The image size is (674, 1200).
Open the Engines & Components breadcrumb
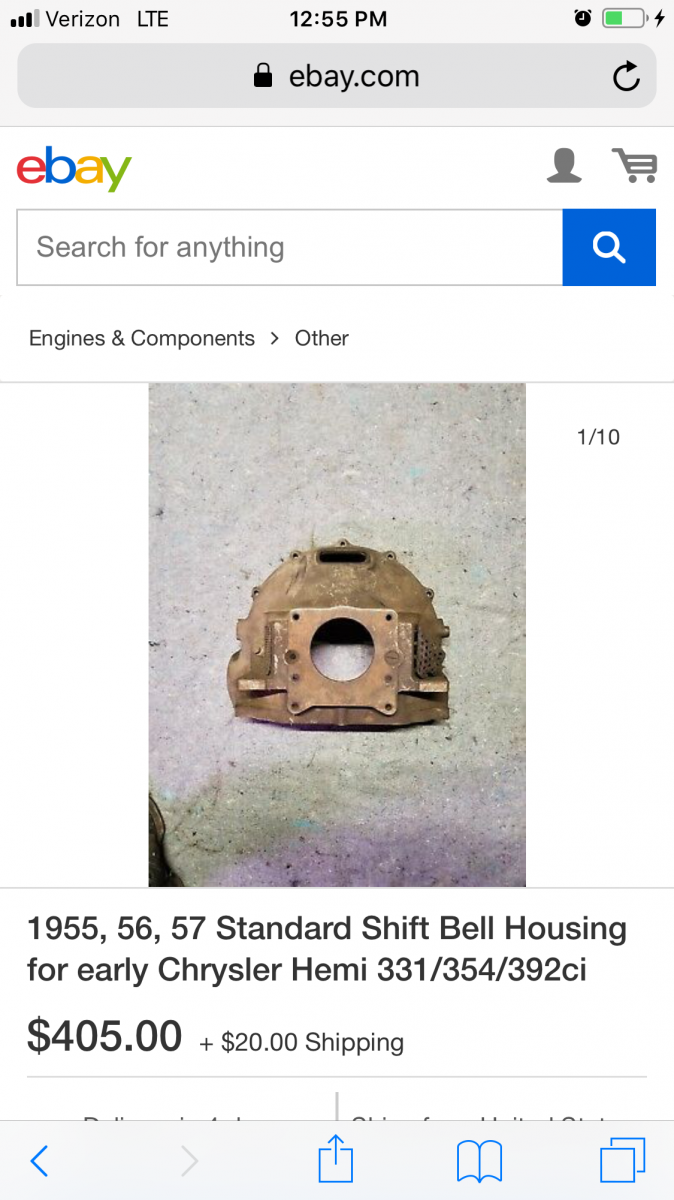coord(142,338)
